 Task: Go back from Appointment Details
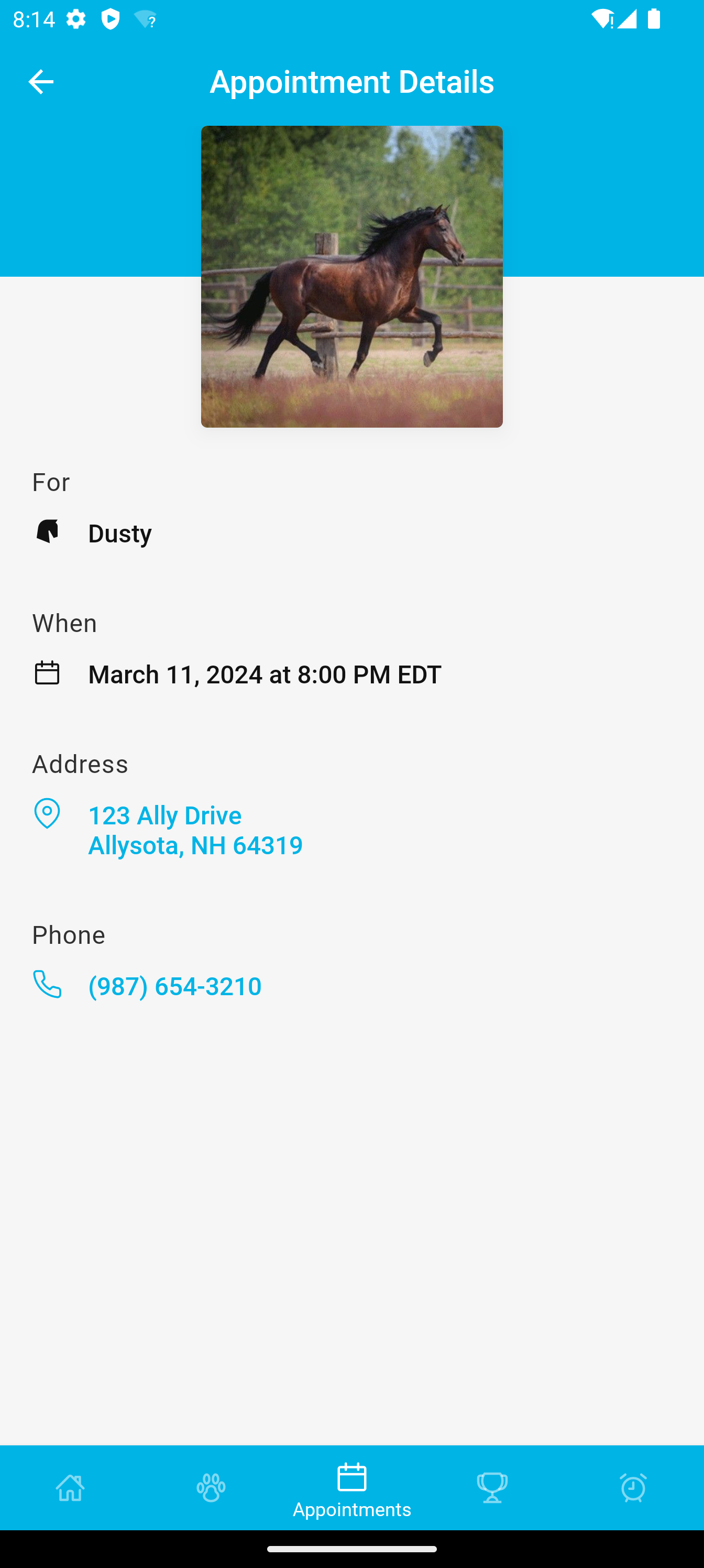click(41, 82)
